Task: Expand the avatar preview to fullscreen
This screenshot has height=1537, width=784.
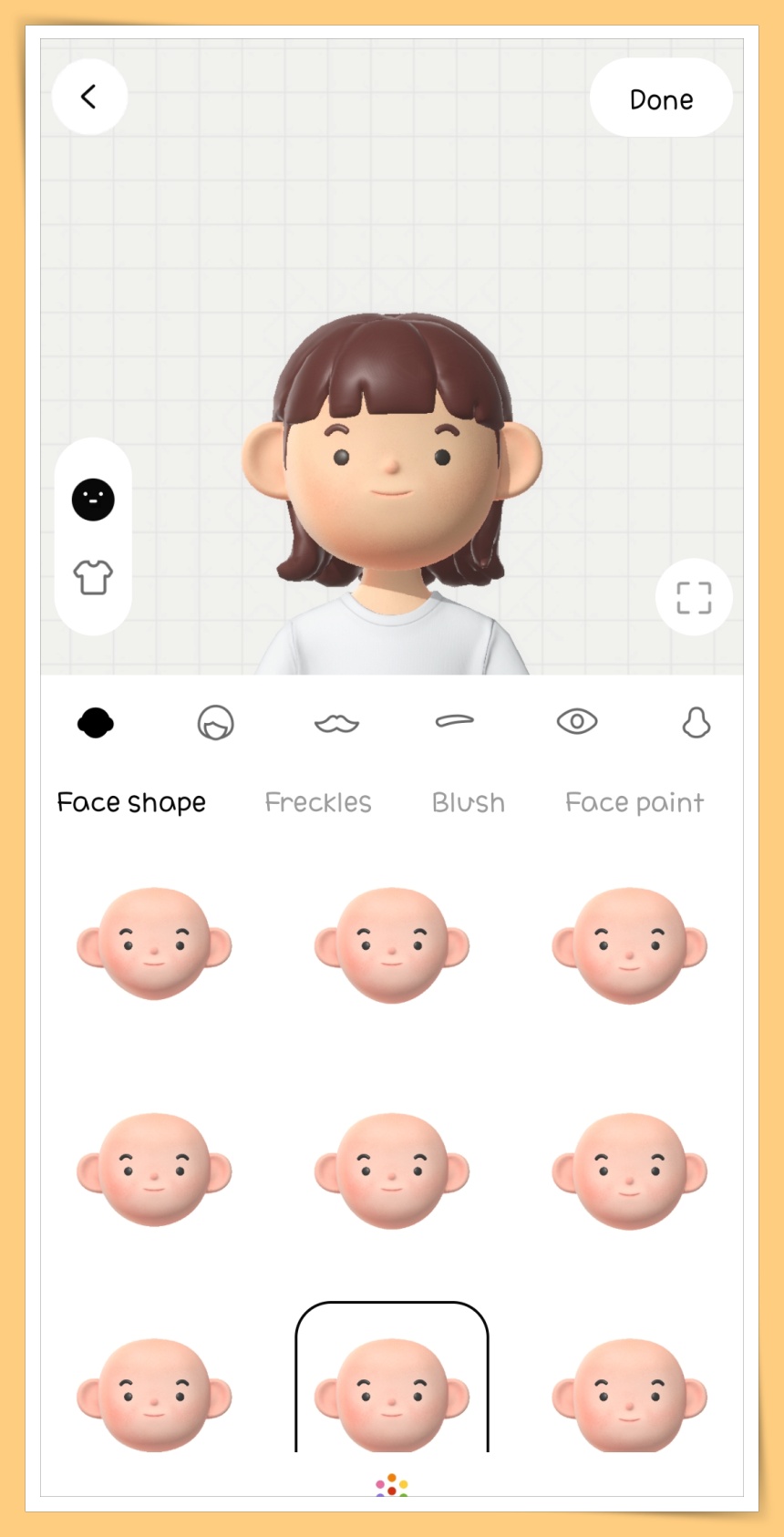Action: 694,598
